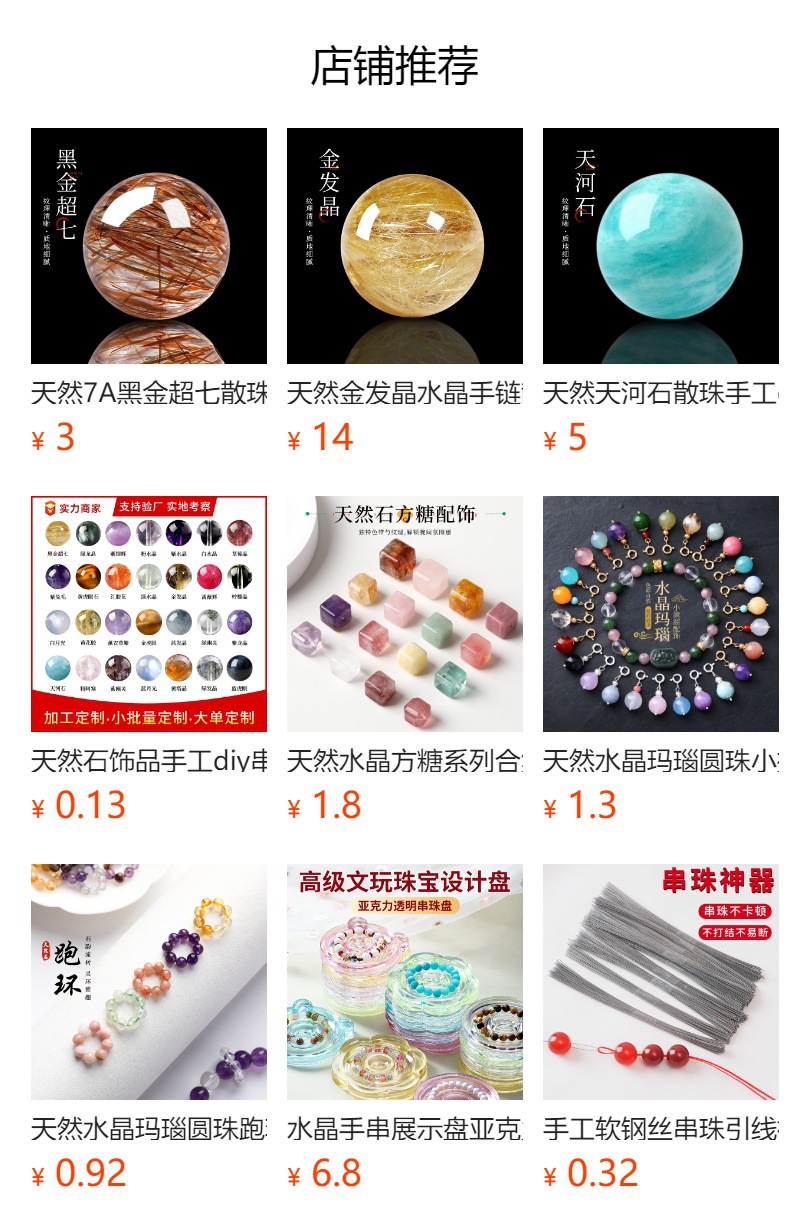This screenshot has width=790, height=1232.
Task: Open the 天然7A黑金超七散珠 product card
Action: point(149,292)
